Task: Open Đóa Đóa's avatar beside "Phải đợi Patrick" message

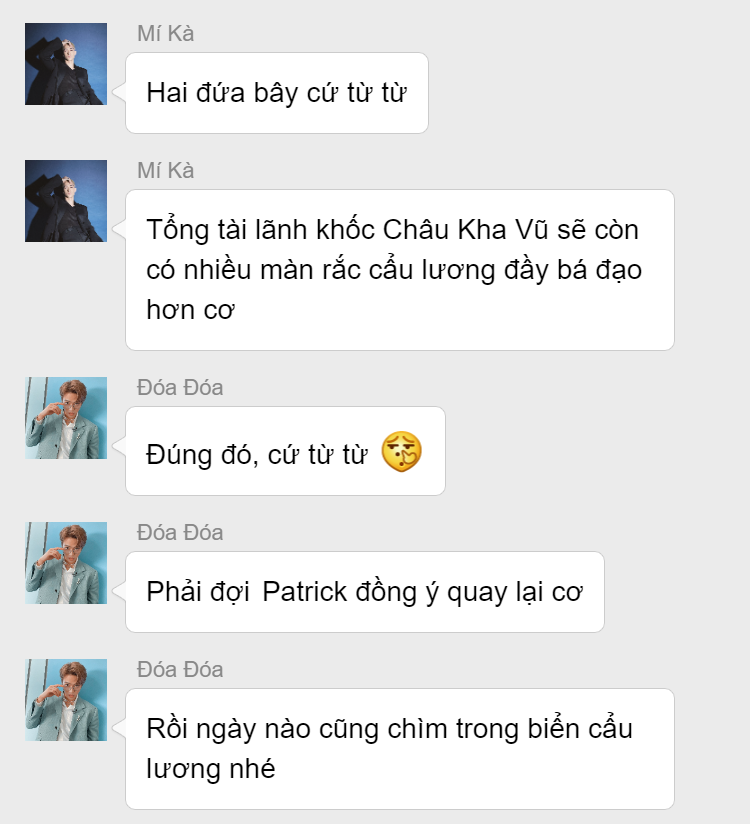Action: (x=66, y=563)
